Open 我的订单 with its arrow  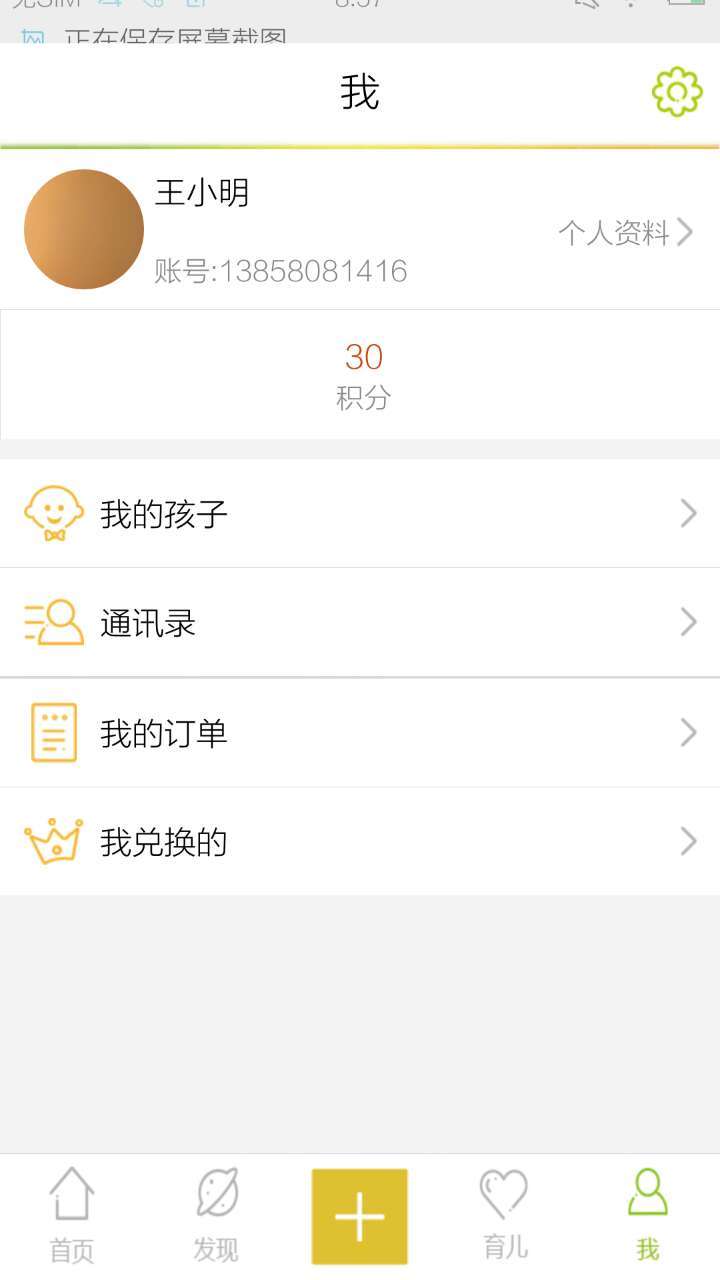(x=688, y=732)
